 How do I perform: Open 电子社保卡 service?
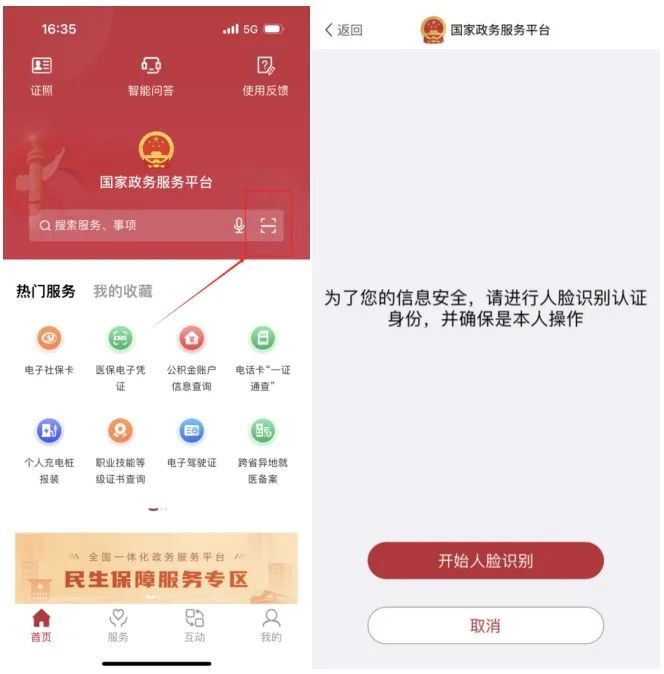(49, 350)
